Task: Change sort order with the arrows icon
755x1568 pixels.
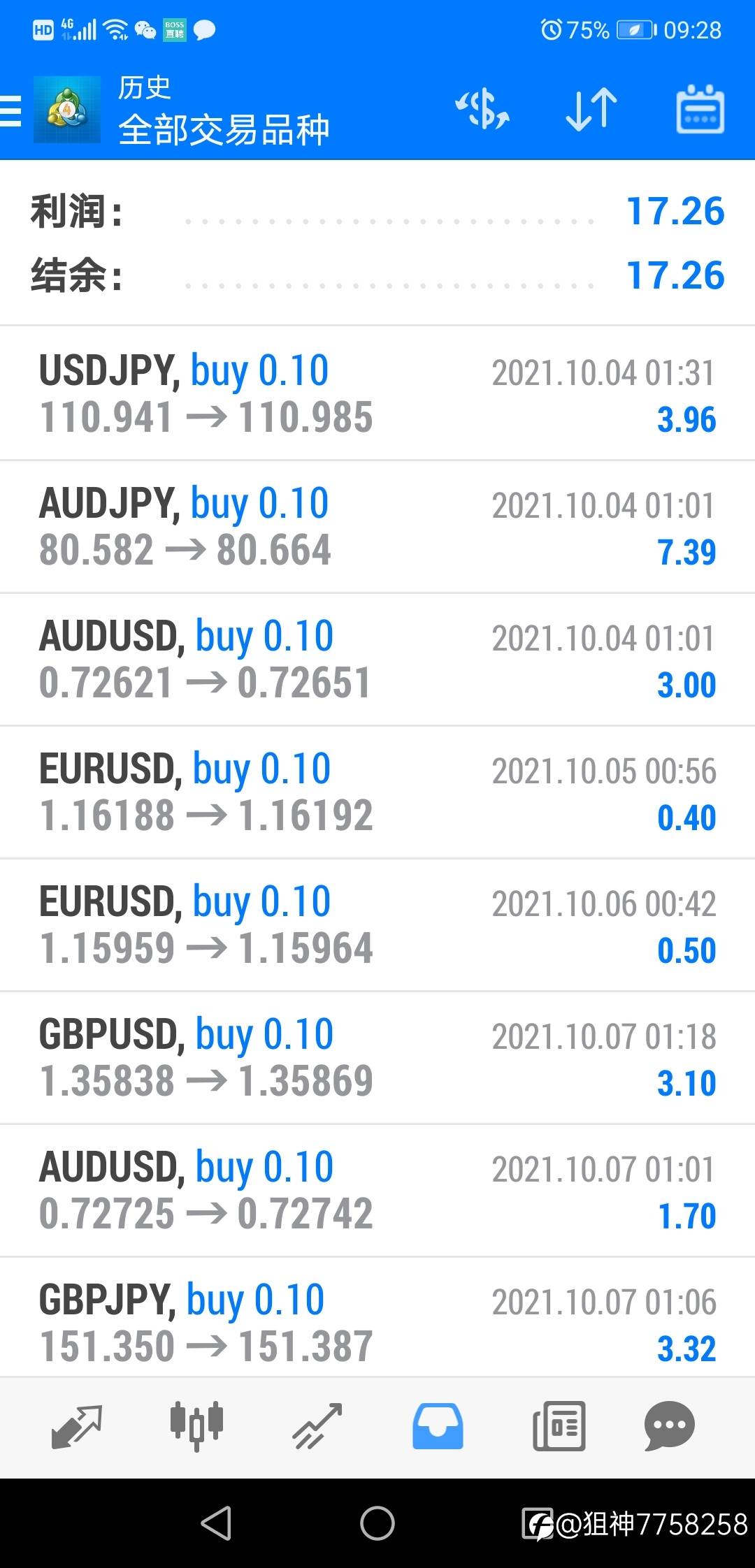Action: (x=591, y=110)
